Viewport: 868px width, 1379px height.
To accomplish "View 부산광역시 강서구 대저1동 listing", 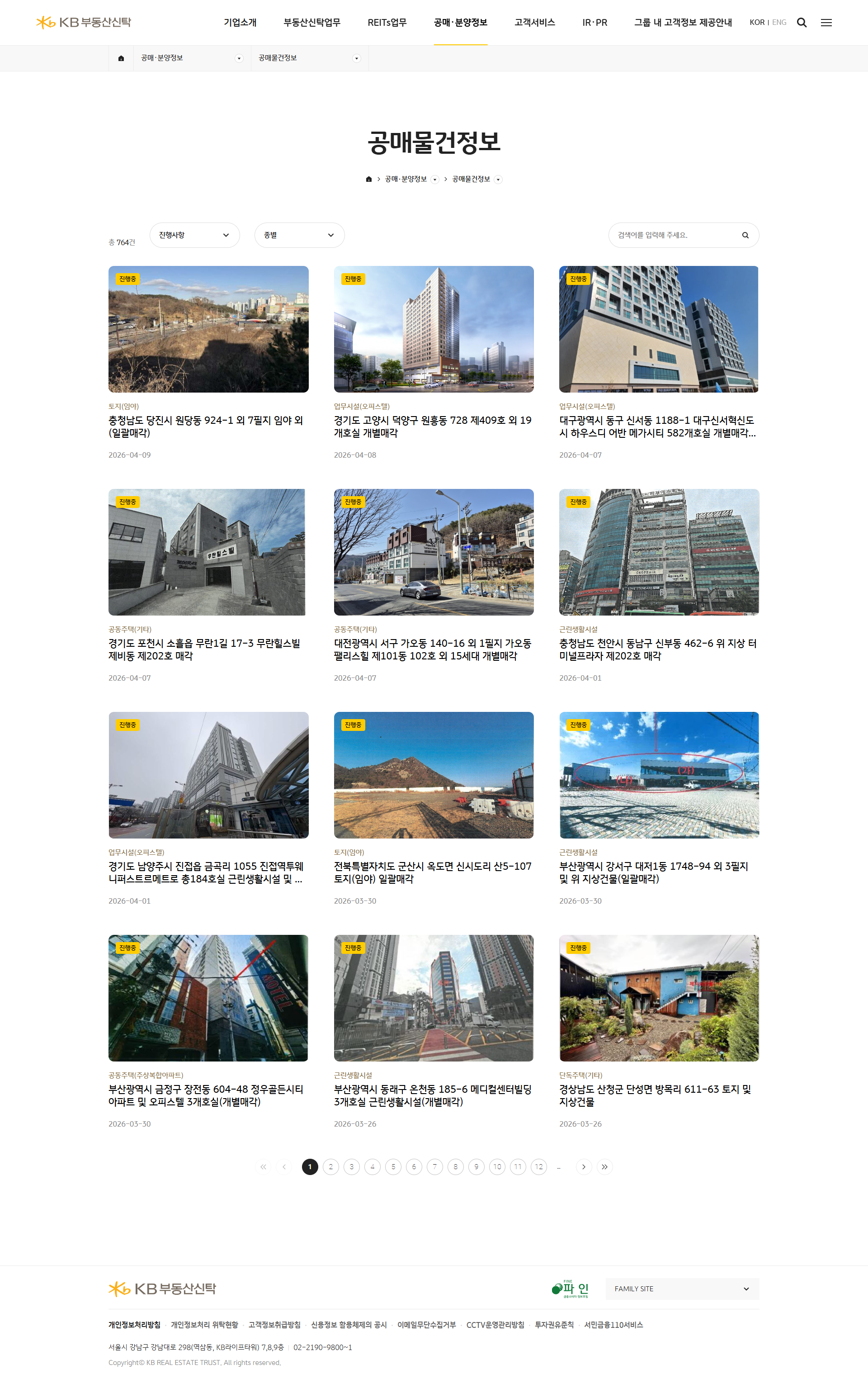I will coord(654,872).
